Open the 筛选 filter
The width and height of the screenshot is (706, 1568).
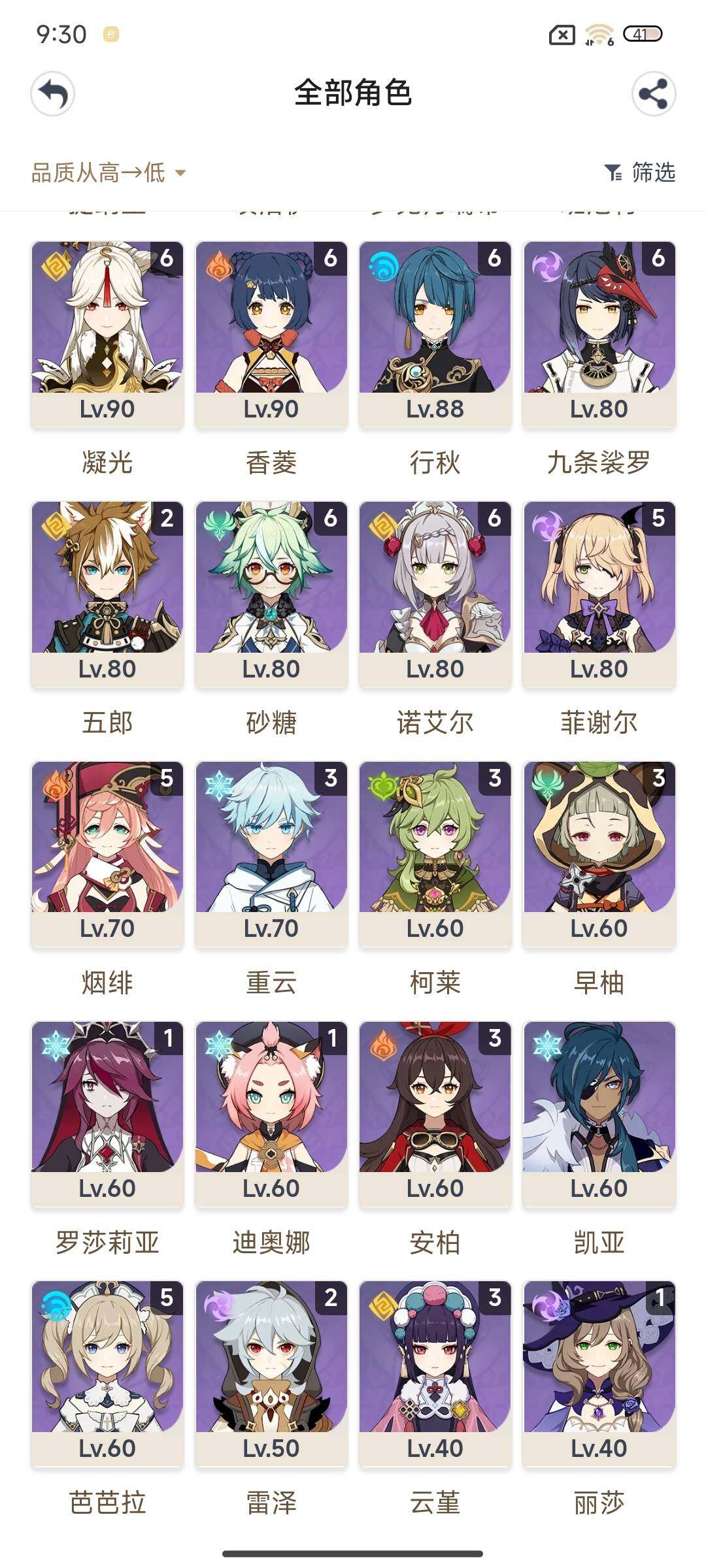click(x=640, y=172)
